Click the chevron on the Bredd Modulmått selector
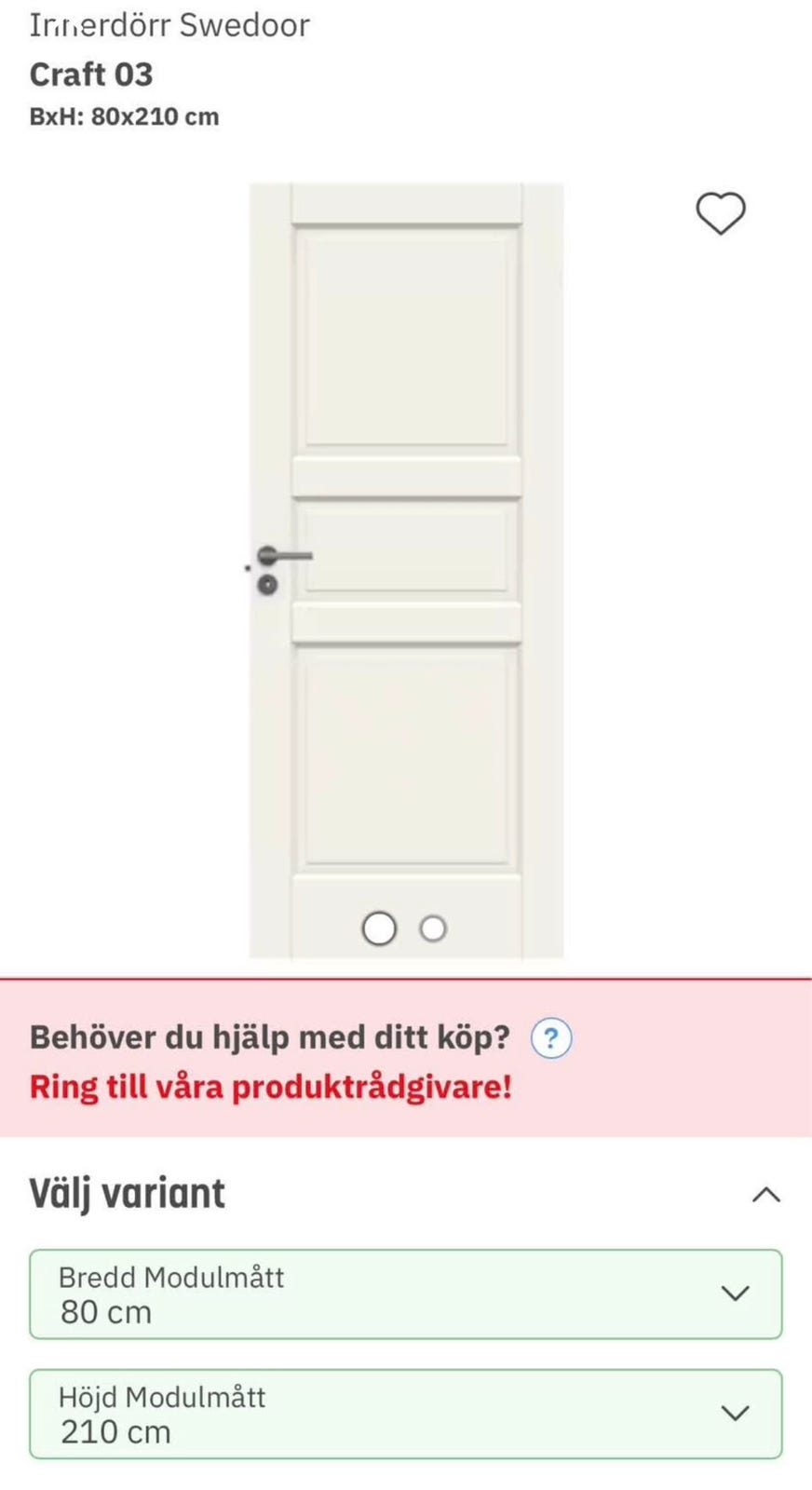The width and height of the screenshot is (812, 1490). (x=735, y=1294)
